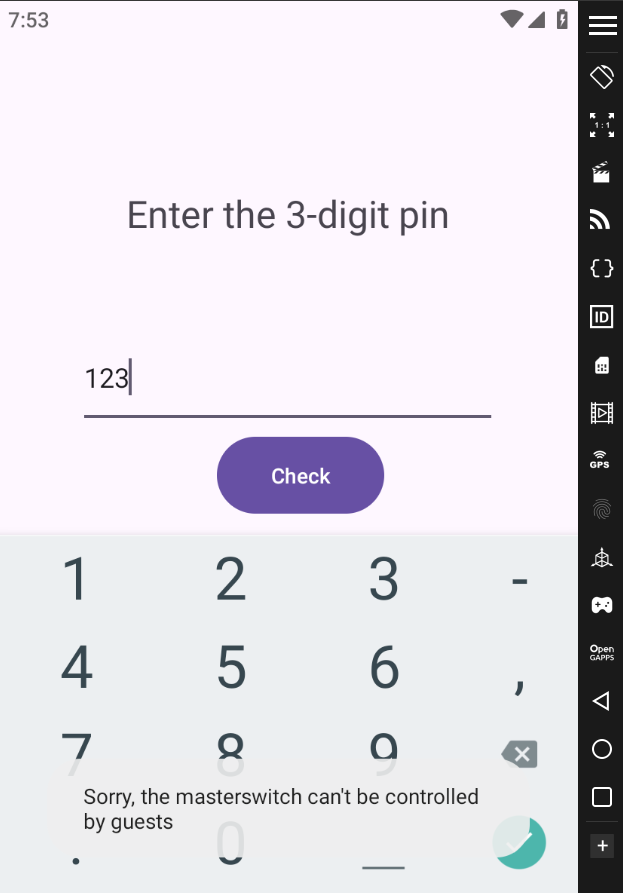Confirm entry with the keyboard checkmark key

point(520,842)
